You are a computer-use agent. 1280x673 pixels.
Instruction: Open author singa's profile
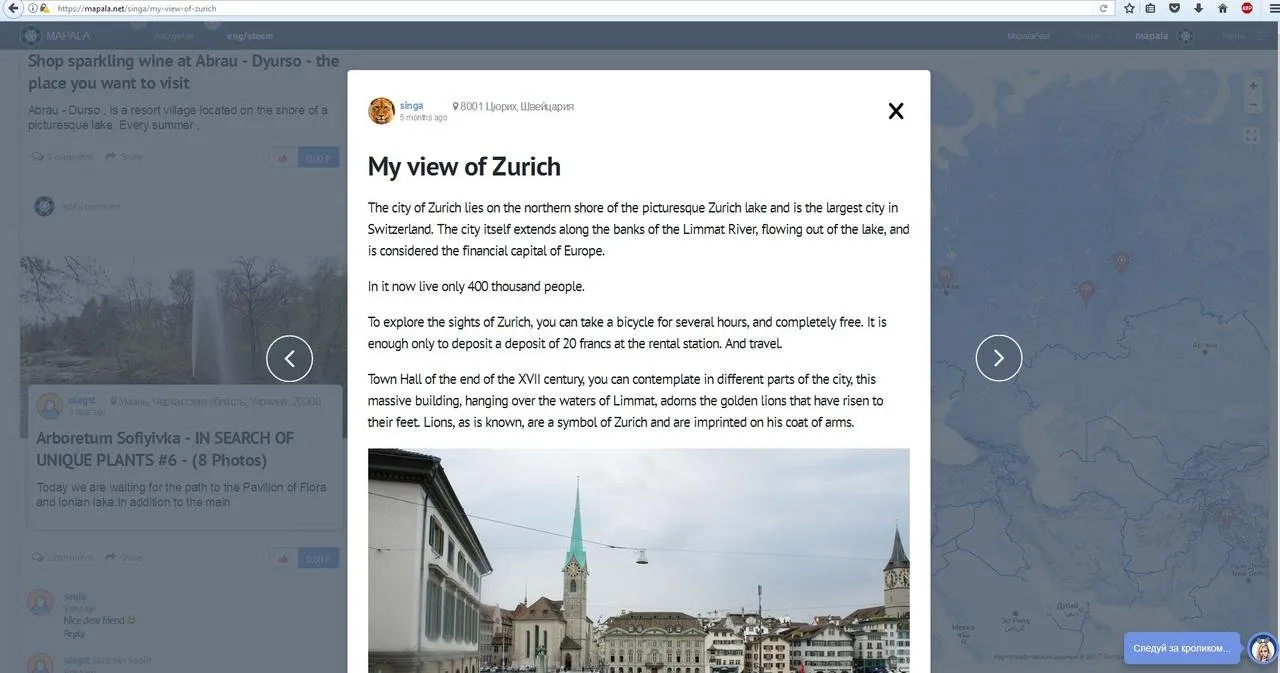(411, 105)
